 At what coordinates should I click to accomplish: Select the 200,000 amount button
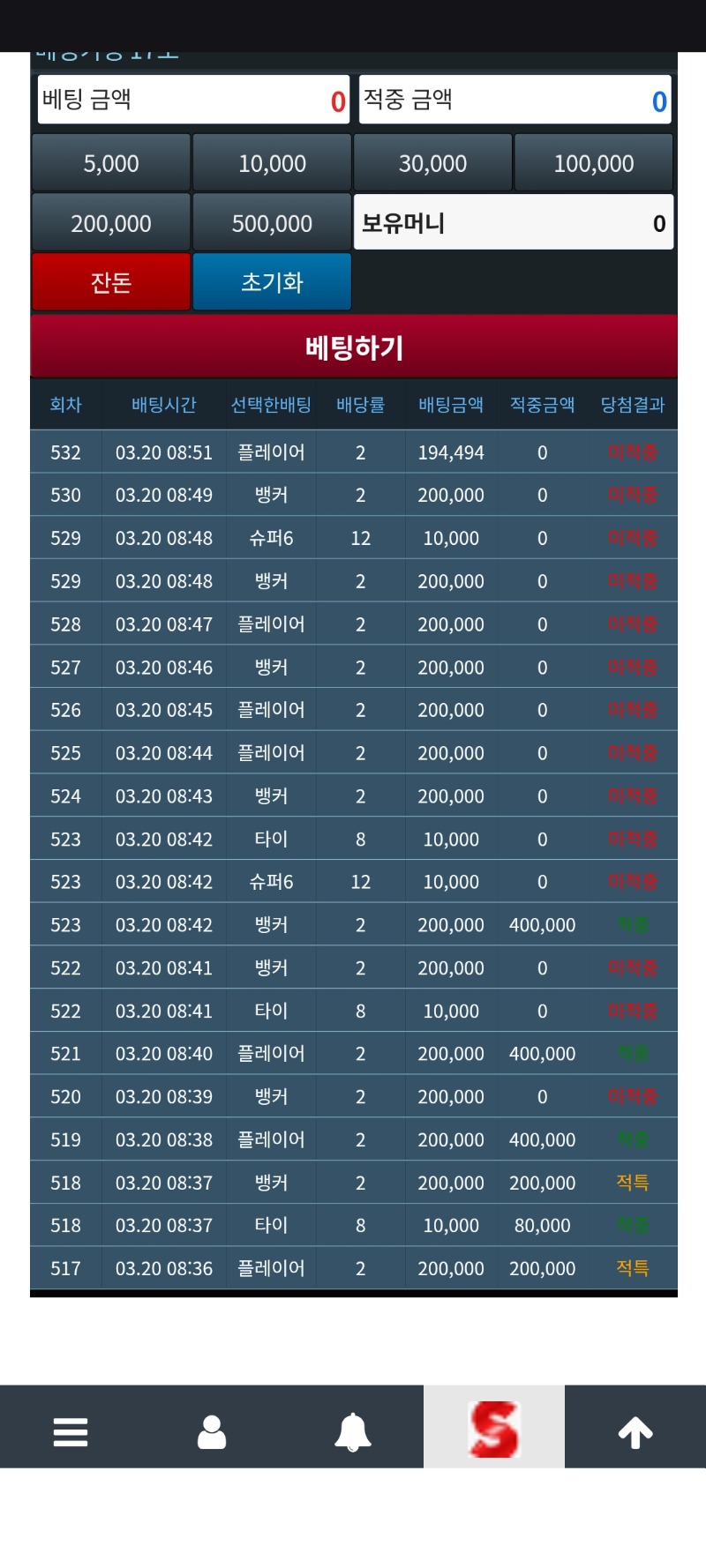click(111, 223)
